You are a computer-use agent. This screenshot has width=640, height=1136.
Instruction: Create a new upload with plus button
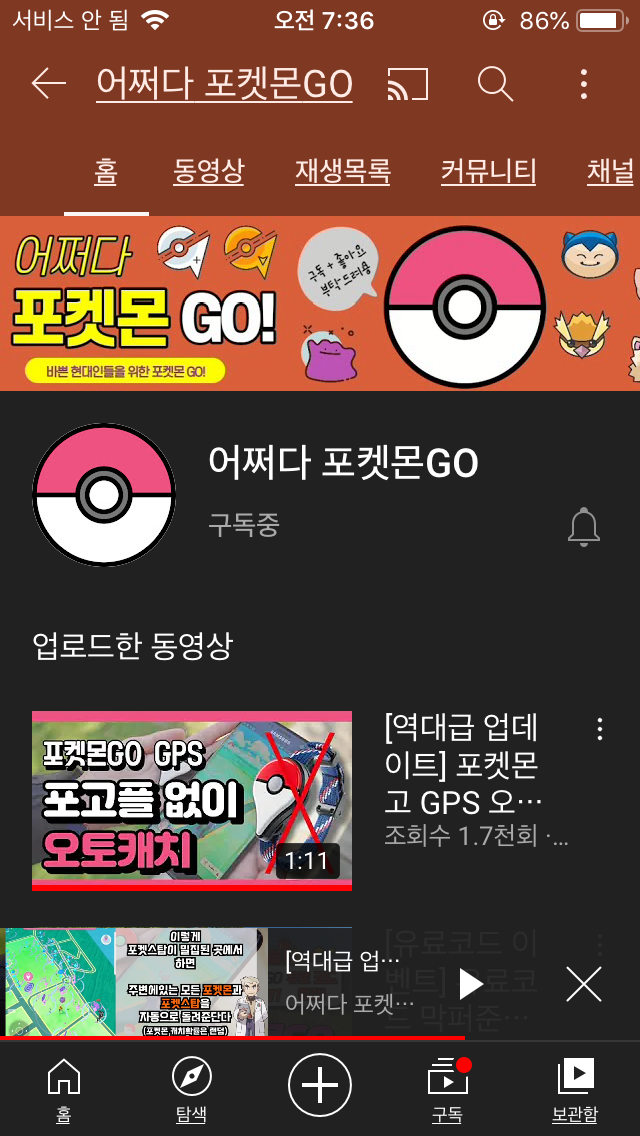[x=320, y=1085]
